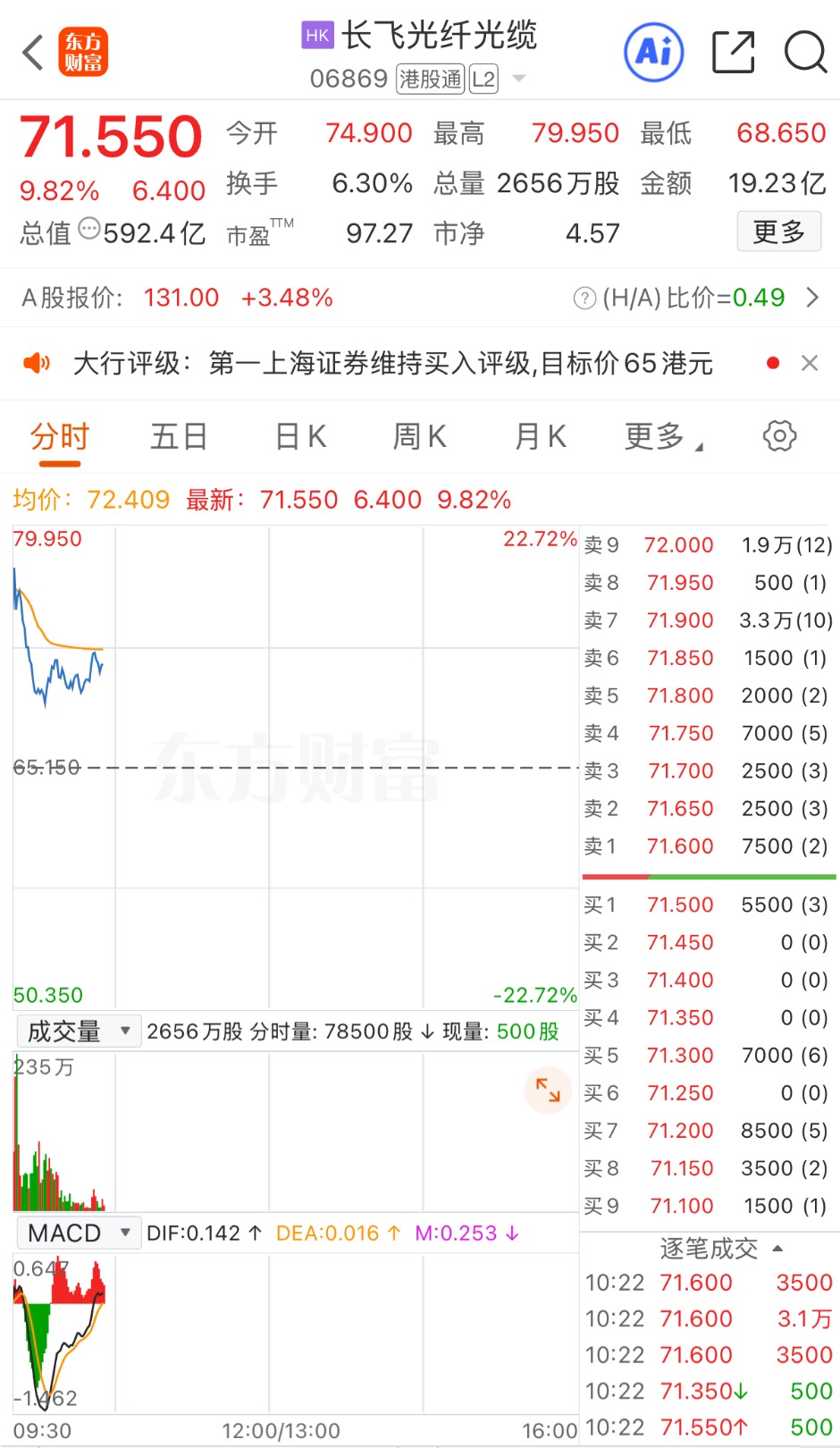Open the 成交量 indicator dropdown

(x=78, y=1031)
